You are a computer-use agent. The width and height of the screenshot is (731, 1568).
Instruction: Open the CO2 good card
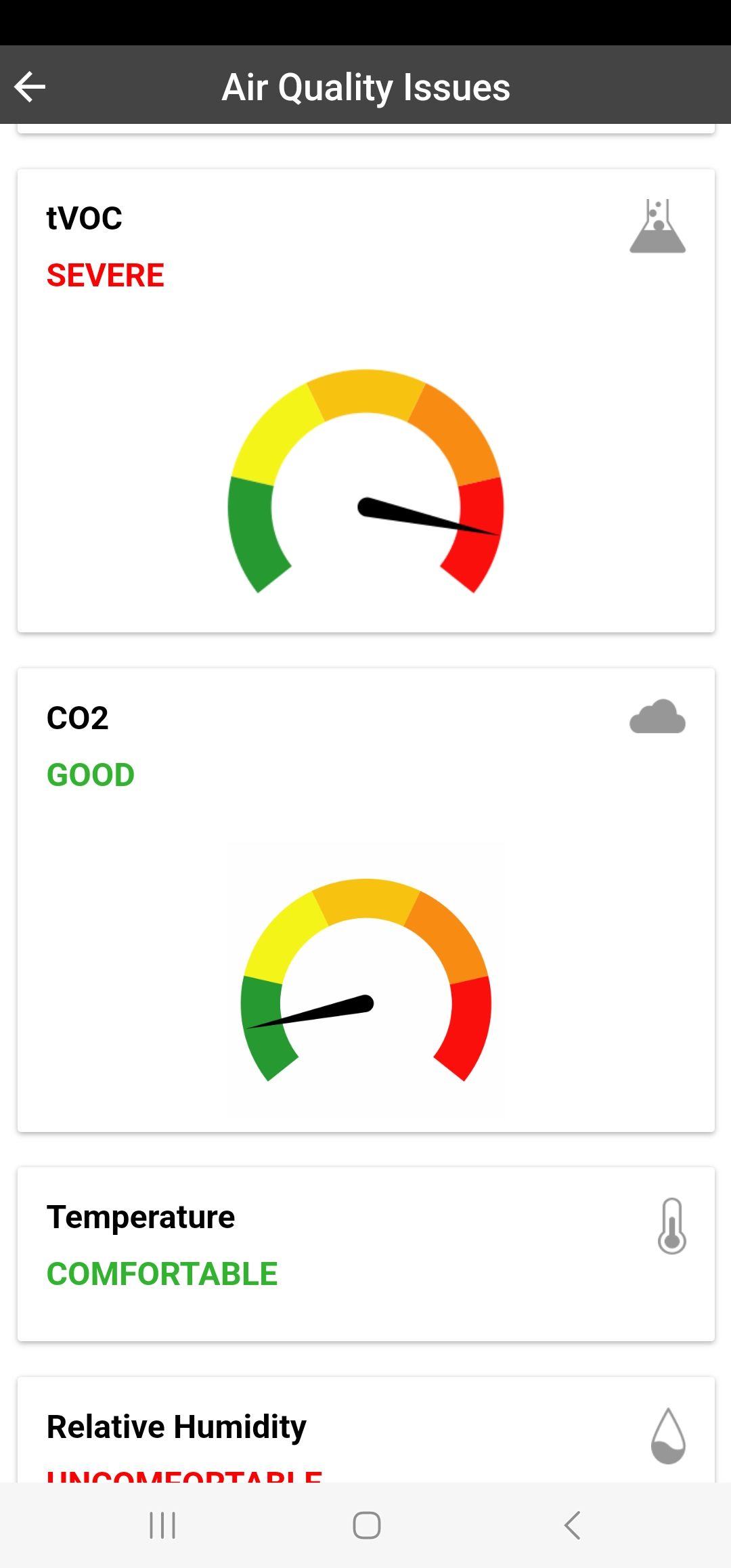[x=365, y=899]
